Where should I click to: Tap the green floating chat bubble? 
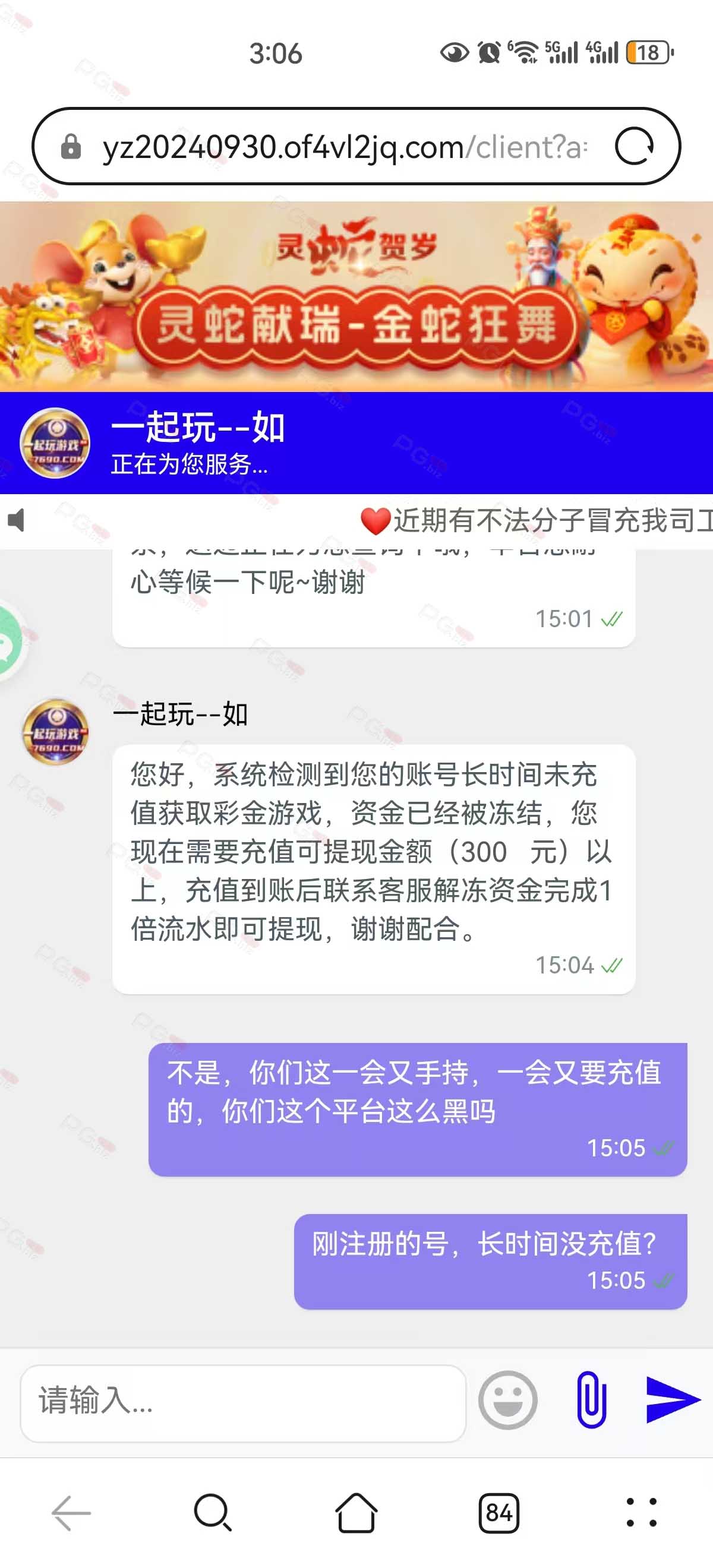point(9,643)
